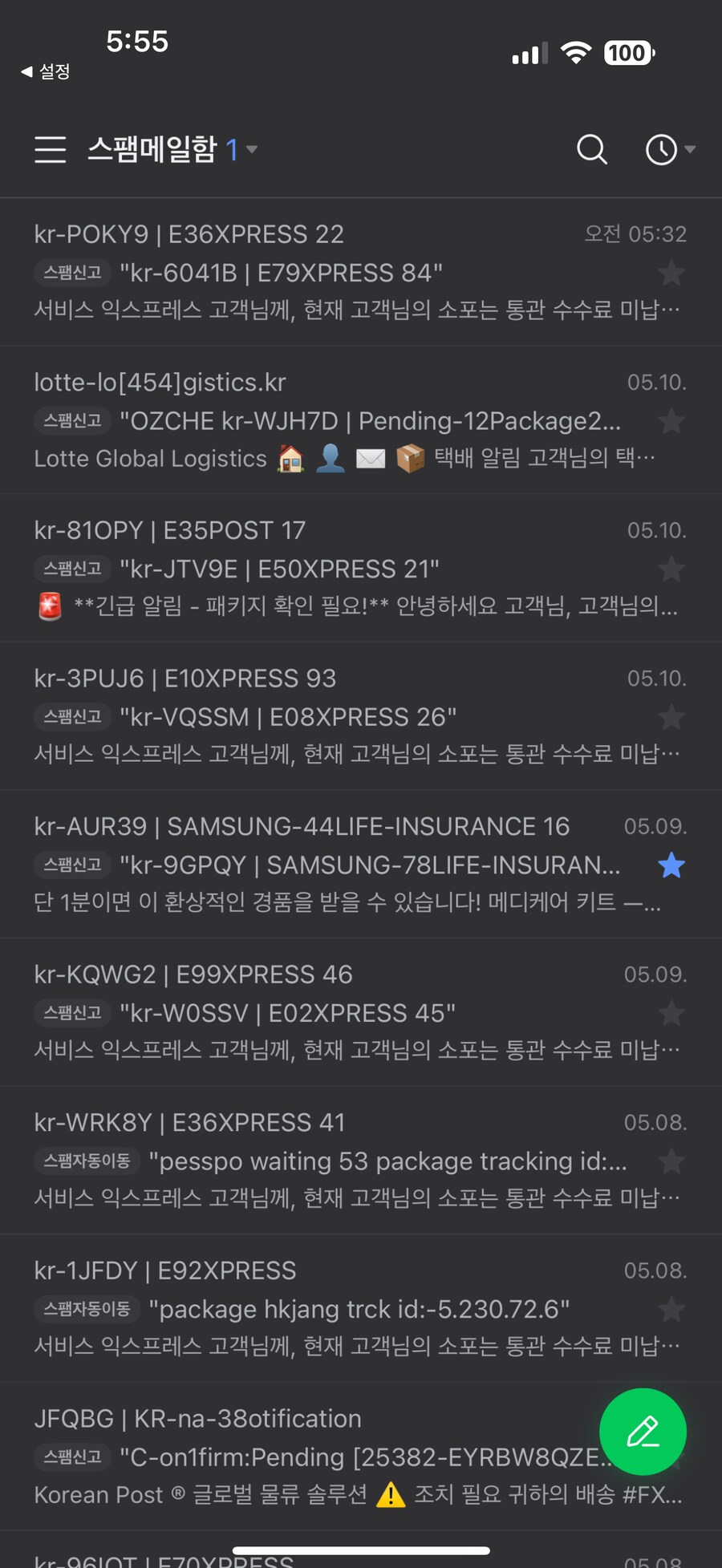The image size is (722, 1568).
Task: Star the kr-KQWG2 mail
Action: pyautogui.click(x=671, y=1014)
